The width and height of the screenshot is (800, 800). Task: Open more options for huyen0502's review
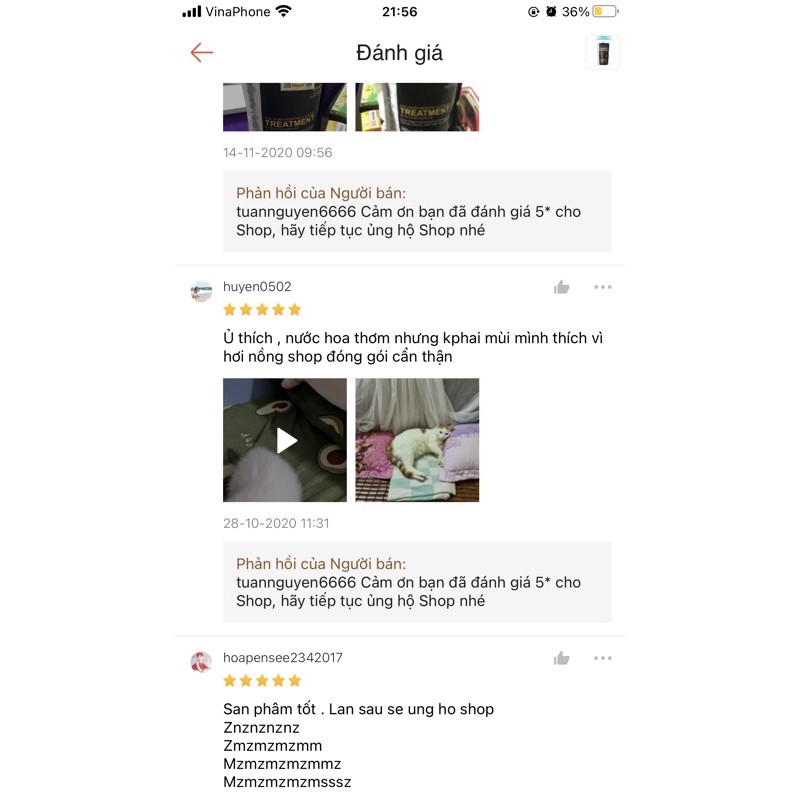[602, 287]
